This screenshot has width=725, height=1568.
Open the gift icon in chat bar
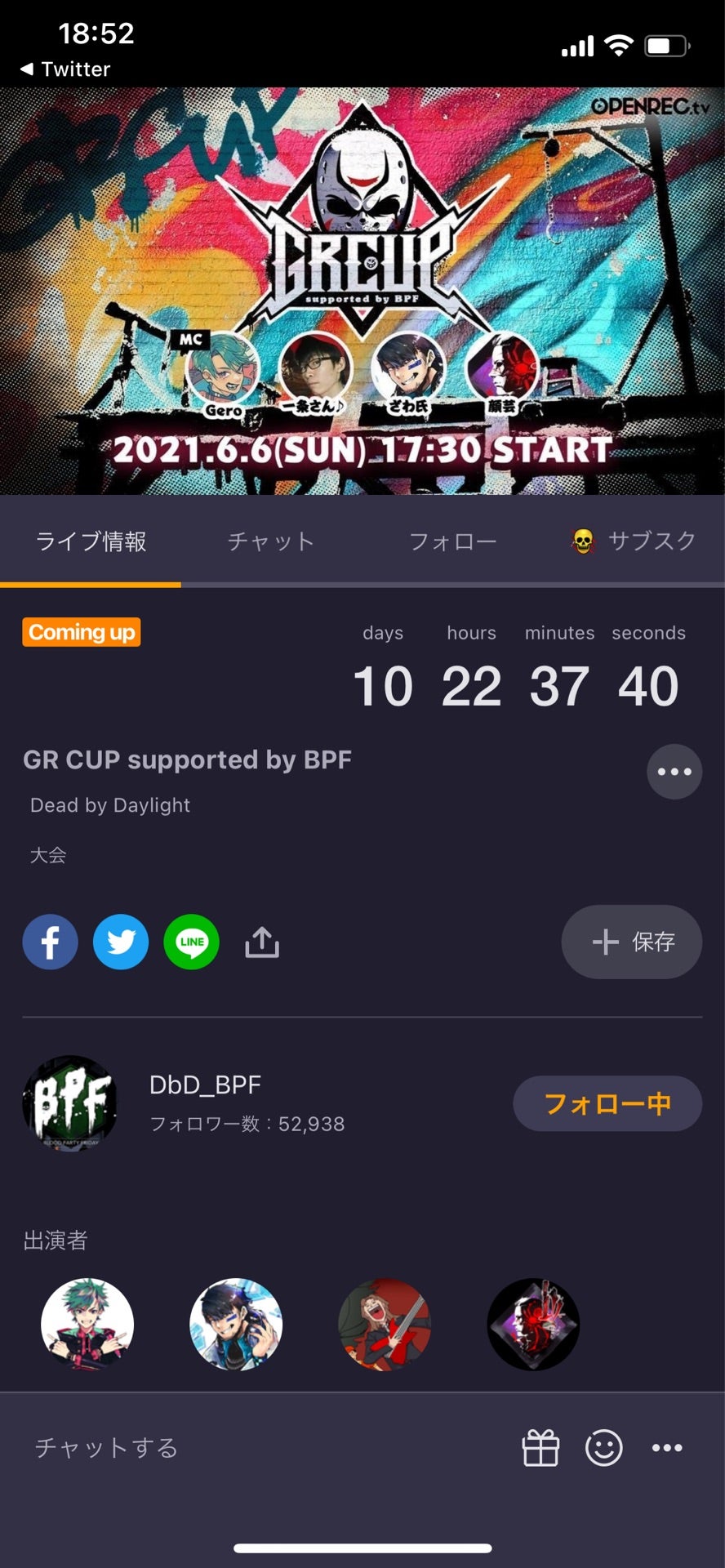tap(540, 1448)
